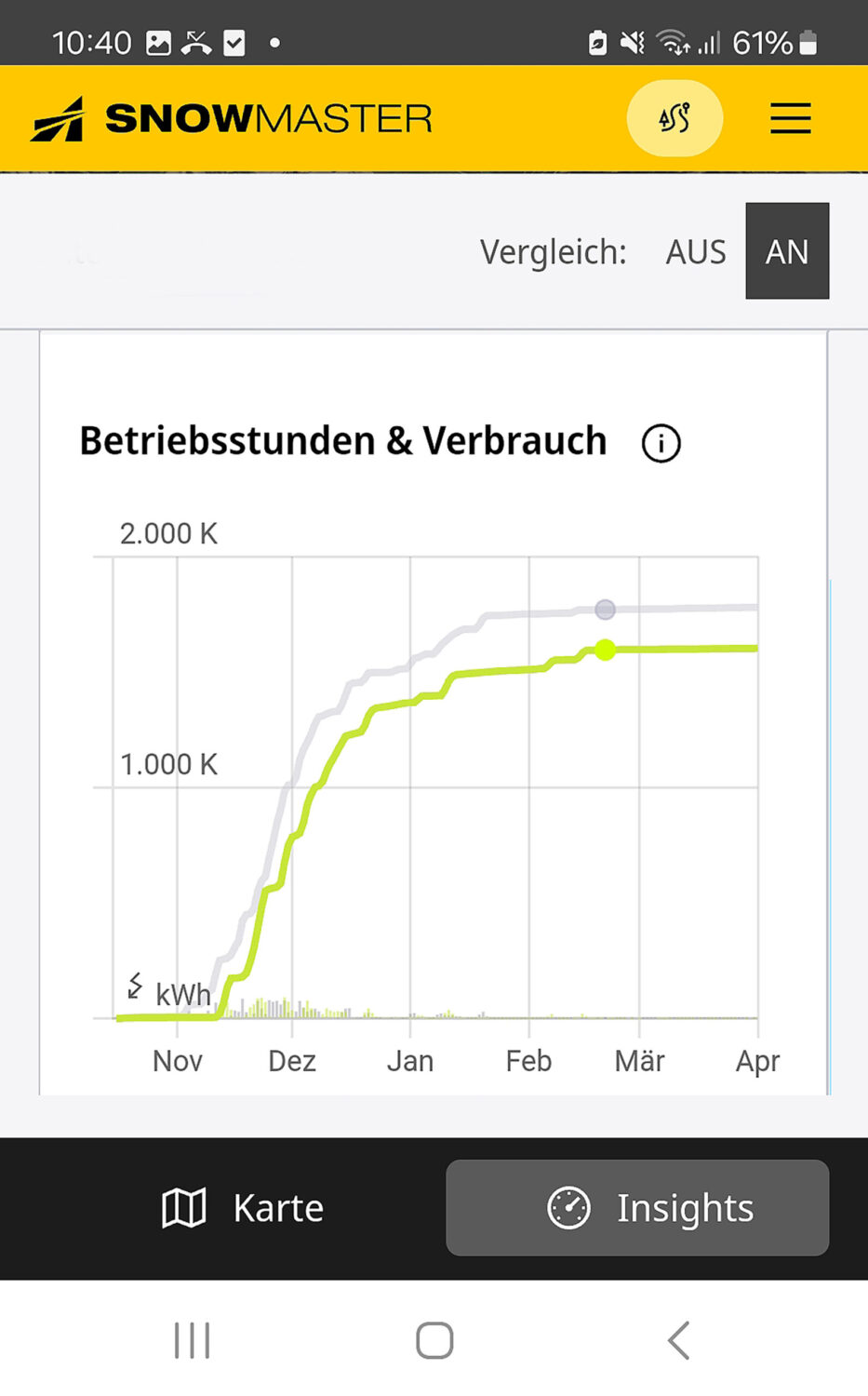Open the hamburger menu

click(x=790, y=117)
